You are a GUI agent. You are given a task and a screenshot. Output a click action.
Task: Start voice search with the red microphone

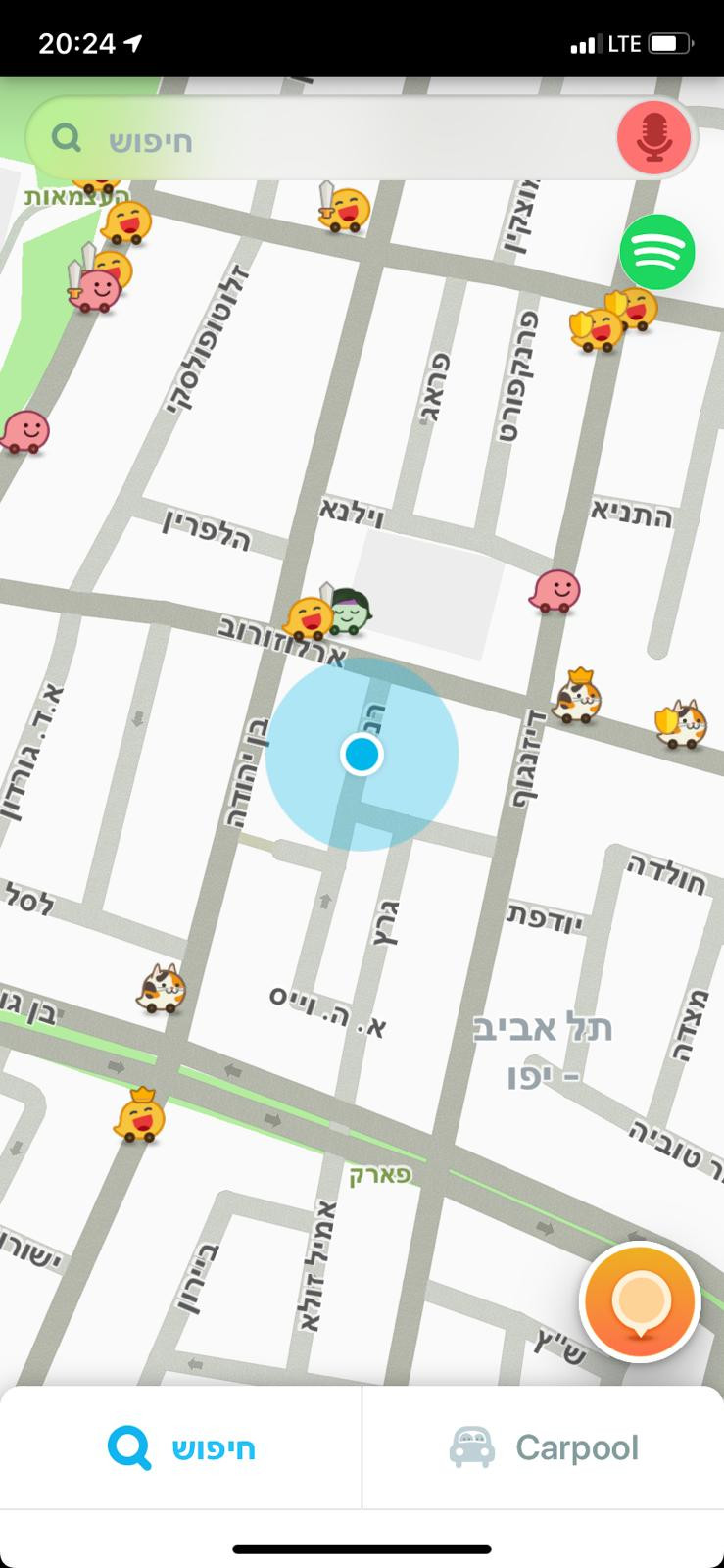pos(653,138)
